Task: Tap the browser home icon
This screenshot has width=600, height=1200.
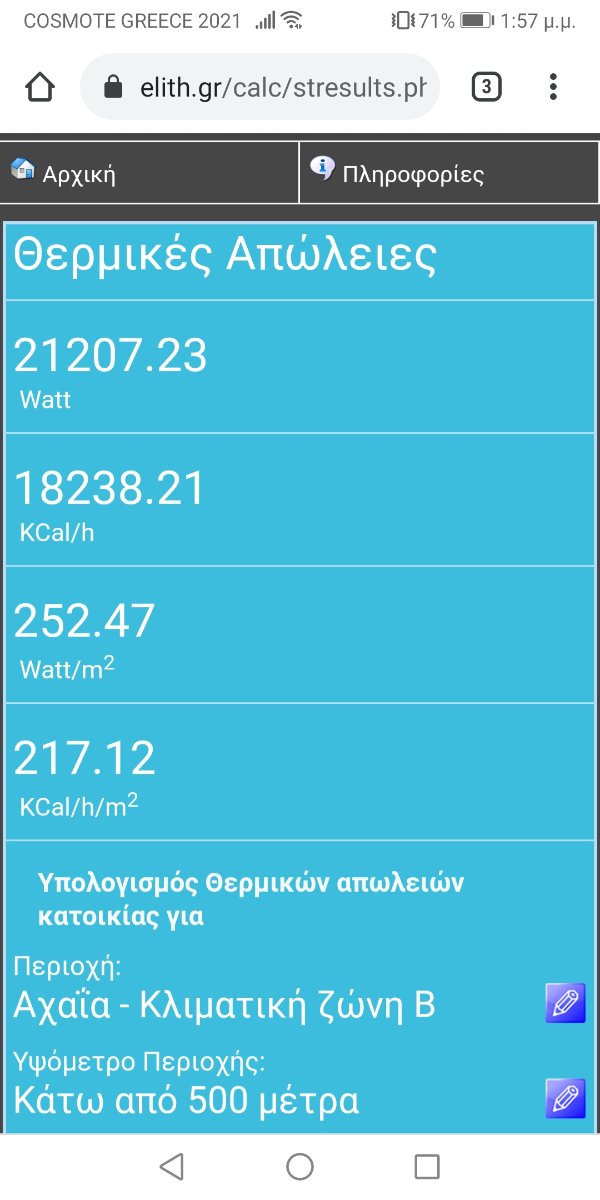Action: point(40,88)
